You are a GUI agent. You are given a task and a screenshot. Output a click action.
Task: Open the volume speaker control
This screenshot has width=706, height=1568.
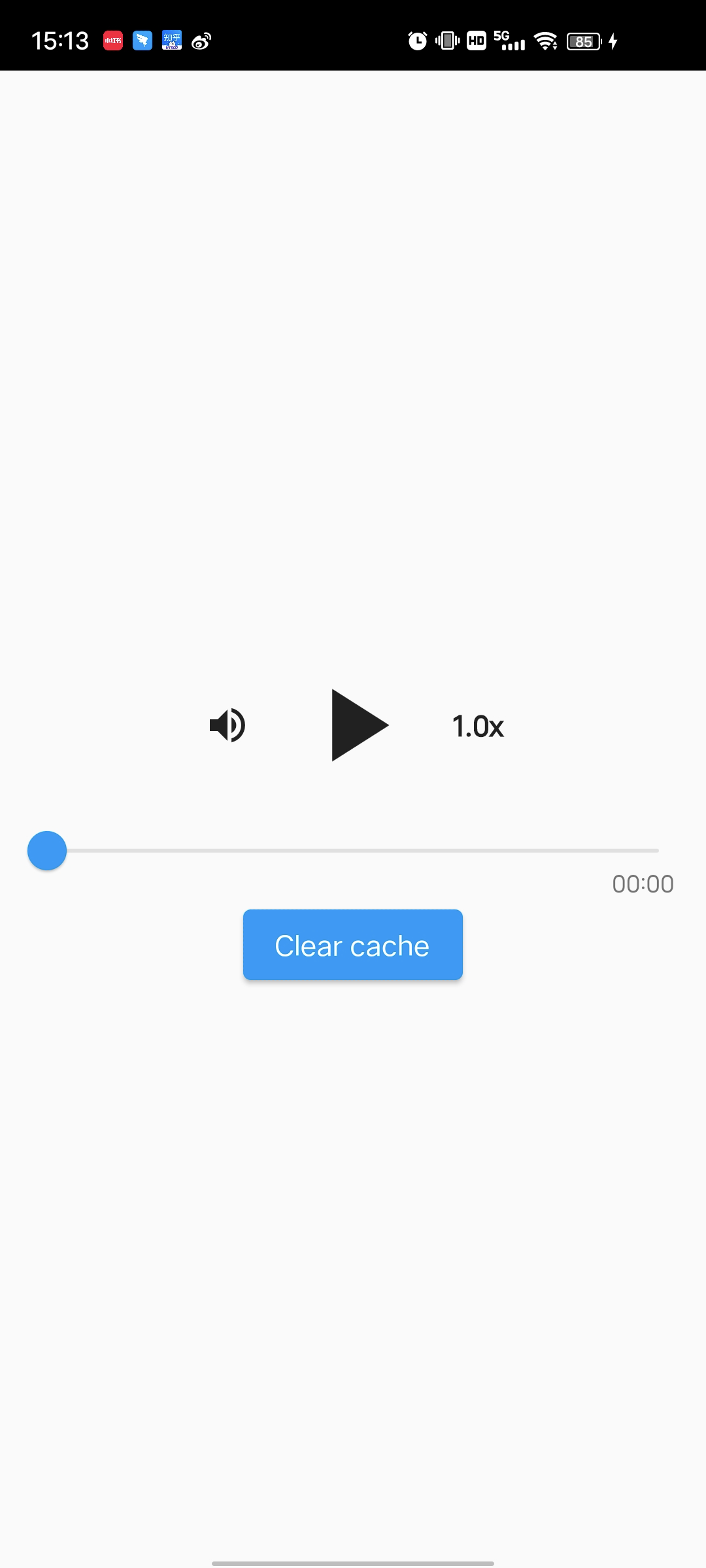click(x=227, y=725)
